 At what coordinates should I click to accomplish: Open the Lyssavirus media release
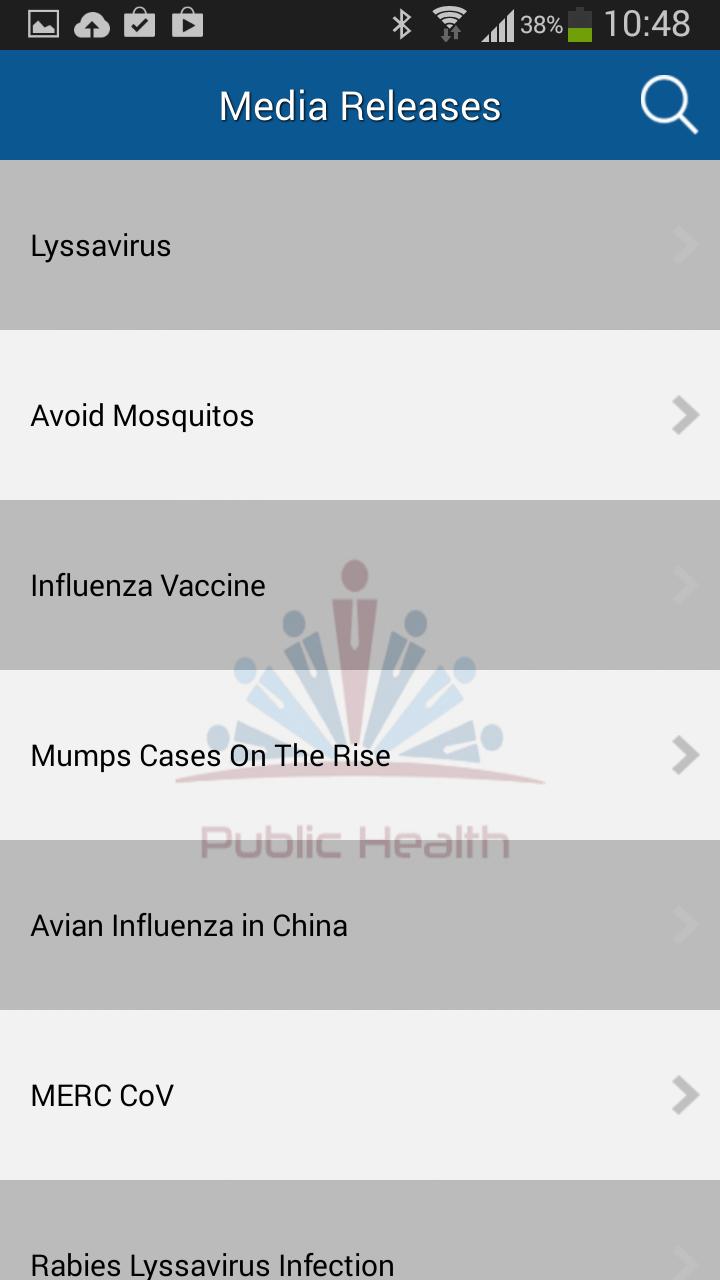pyautogui.click(x=360, y=245)
